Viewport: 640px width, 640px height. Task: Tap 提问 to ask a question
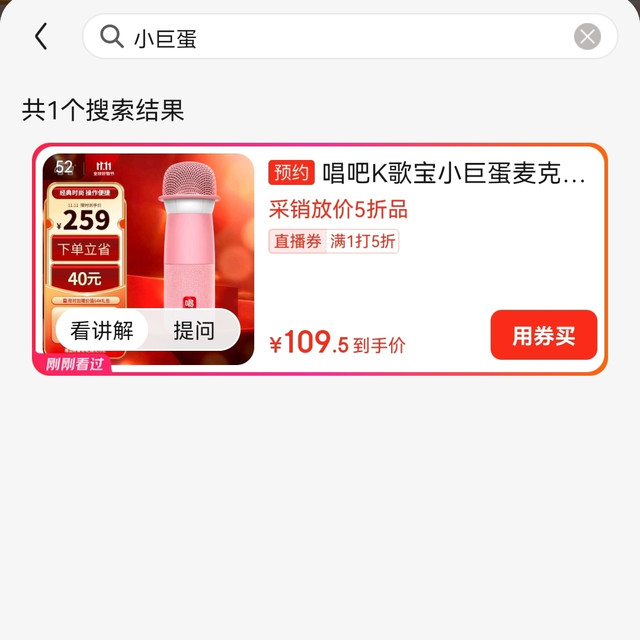pos(194,330)
